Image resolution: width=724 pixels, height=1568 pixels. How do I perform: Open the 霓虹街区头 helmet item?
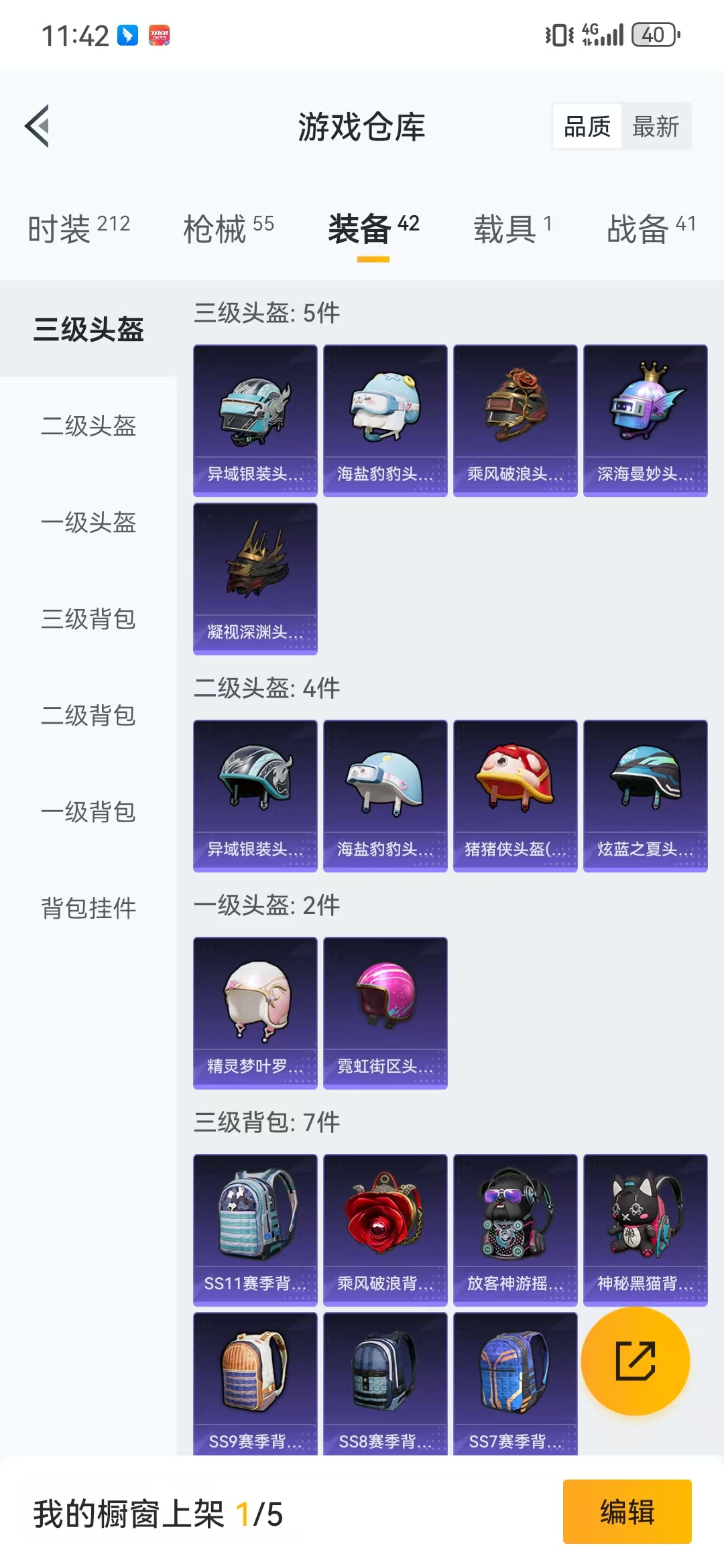coord(385,1012)
